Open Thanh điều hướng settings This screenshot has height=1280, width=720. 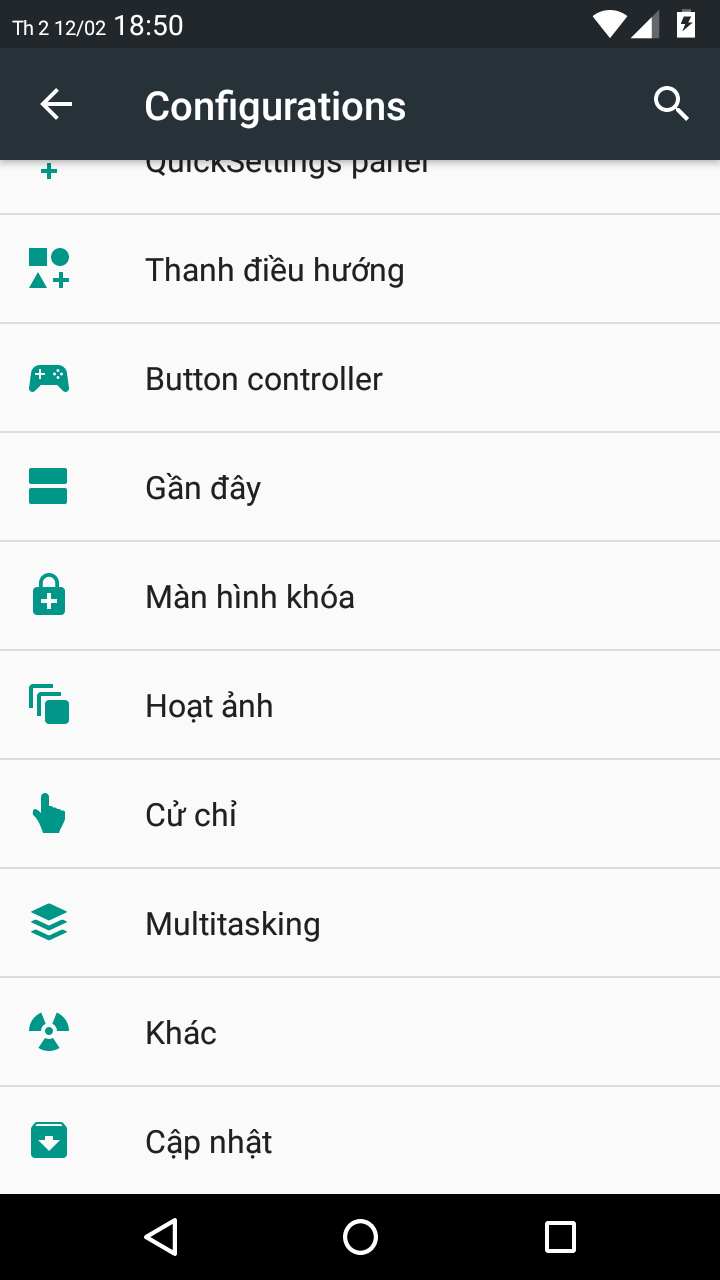click(x=360, y=269)
